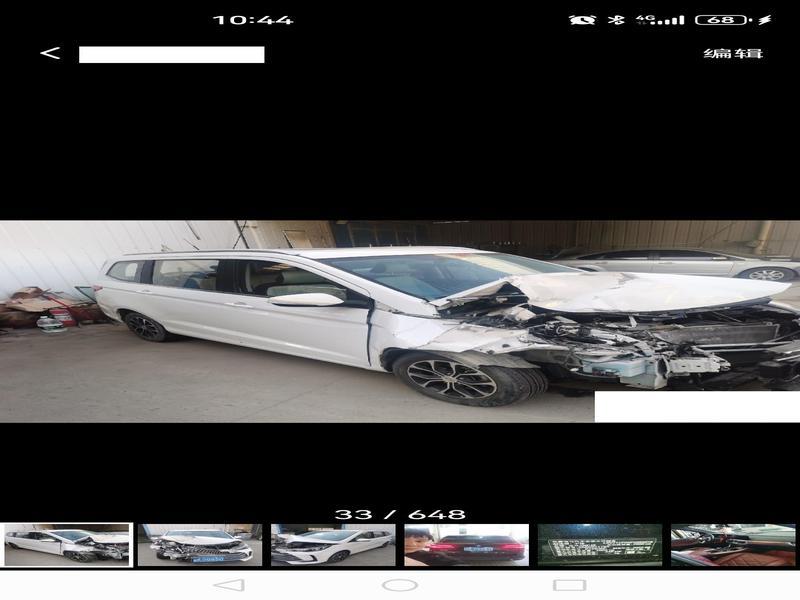
Task: Select the third thumbnail of the white car
Action: [333, 545]
